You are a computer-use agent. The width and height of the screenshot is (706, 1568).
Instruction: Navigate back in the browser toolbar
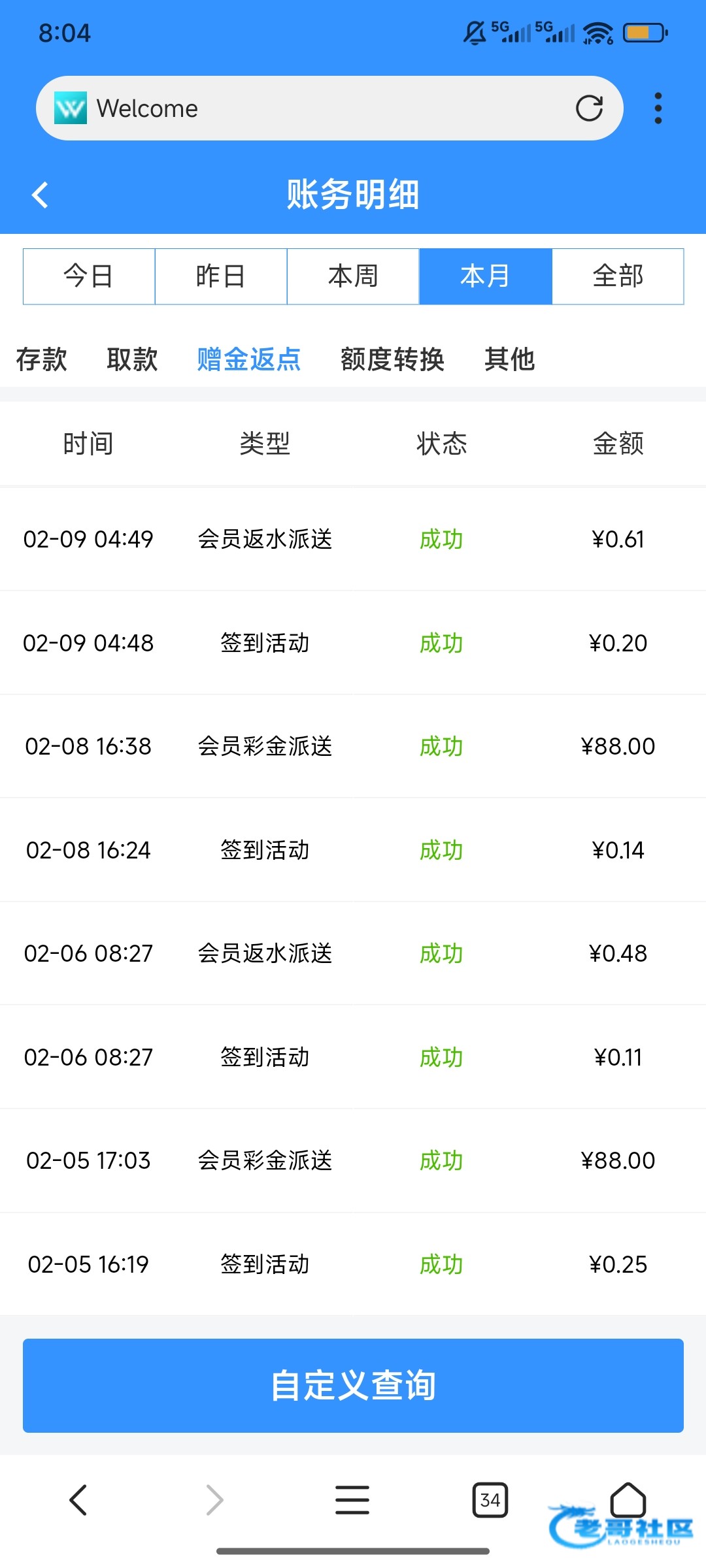point(78,1499)
